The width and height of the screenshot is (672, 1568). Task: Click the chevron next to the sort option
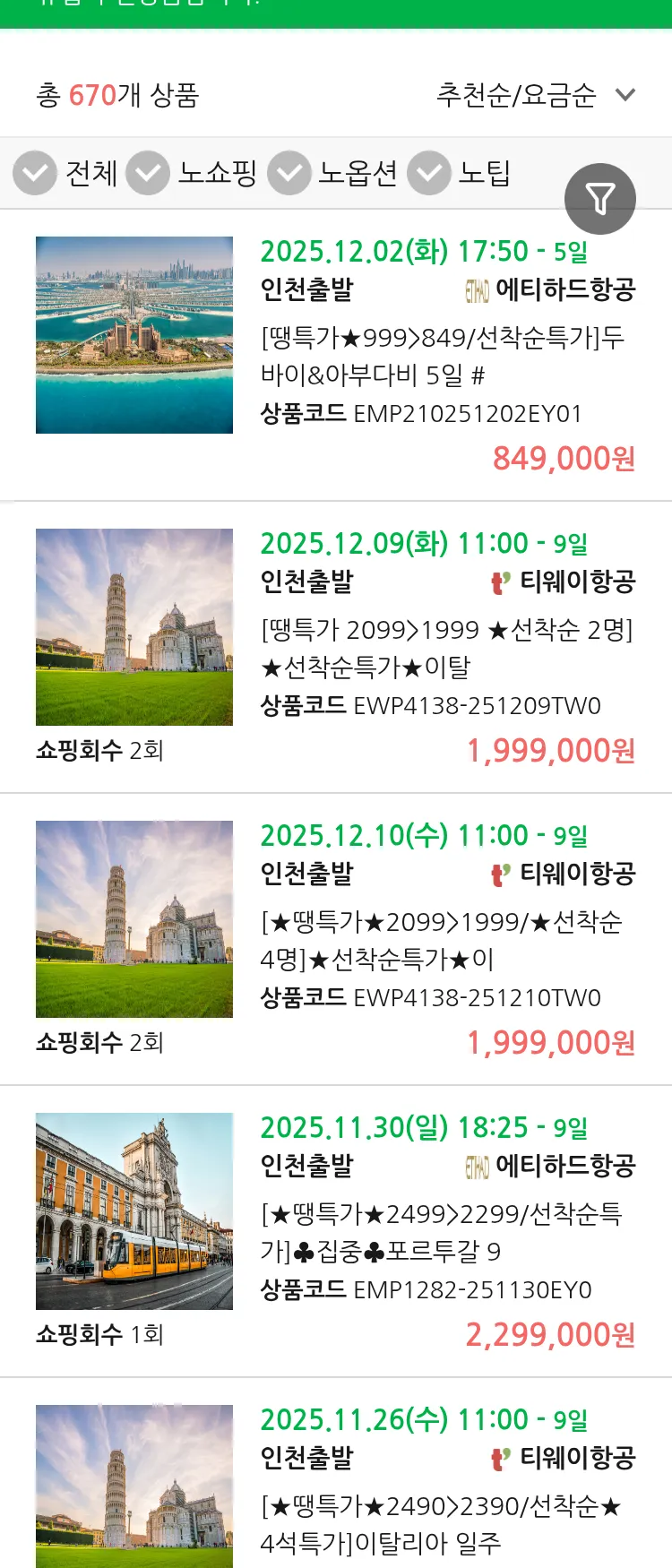[x=625, y=92]
